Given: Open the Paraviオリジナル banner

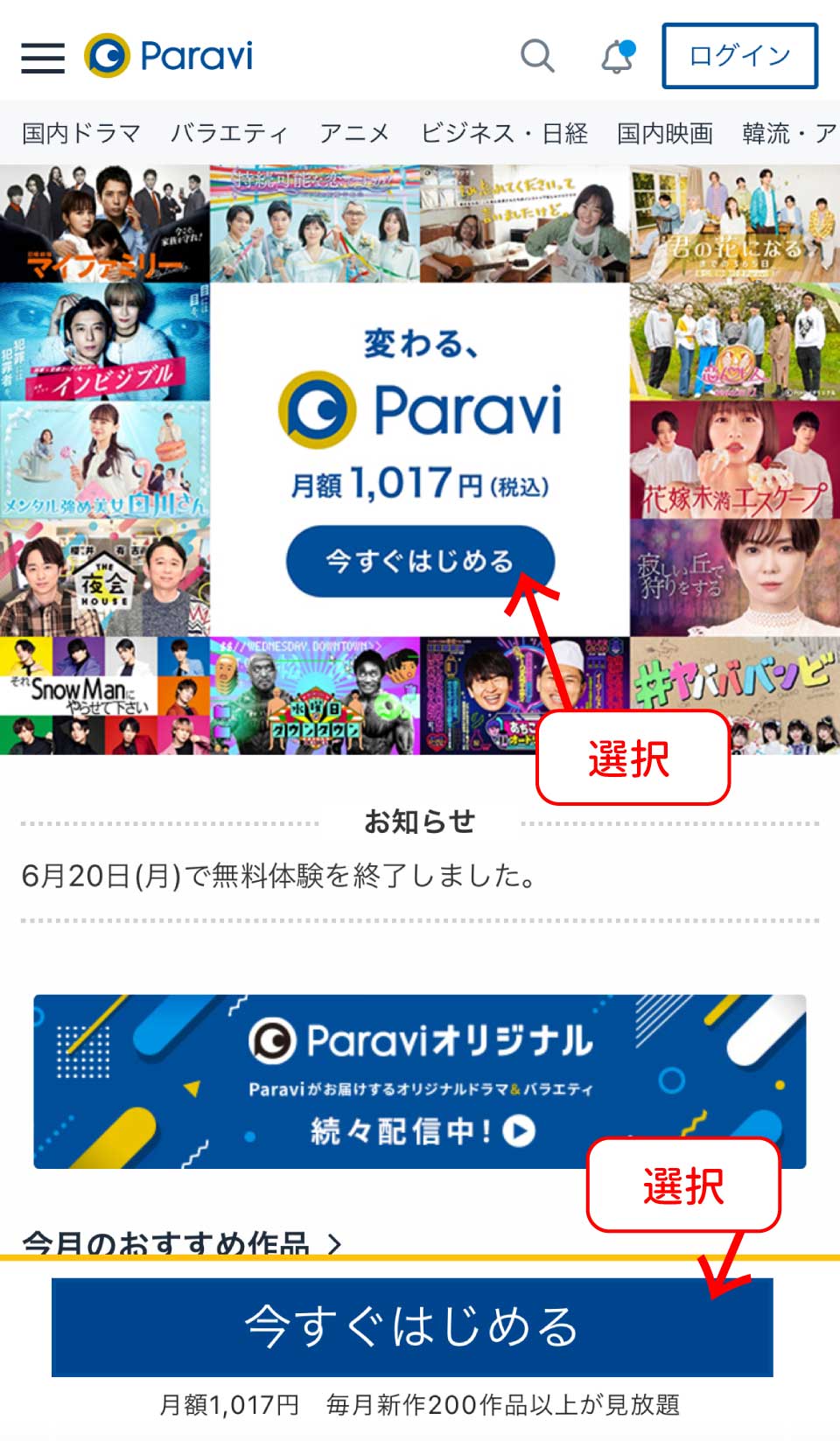Looking at the screenshot, I should pos(420,1081).
